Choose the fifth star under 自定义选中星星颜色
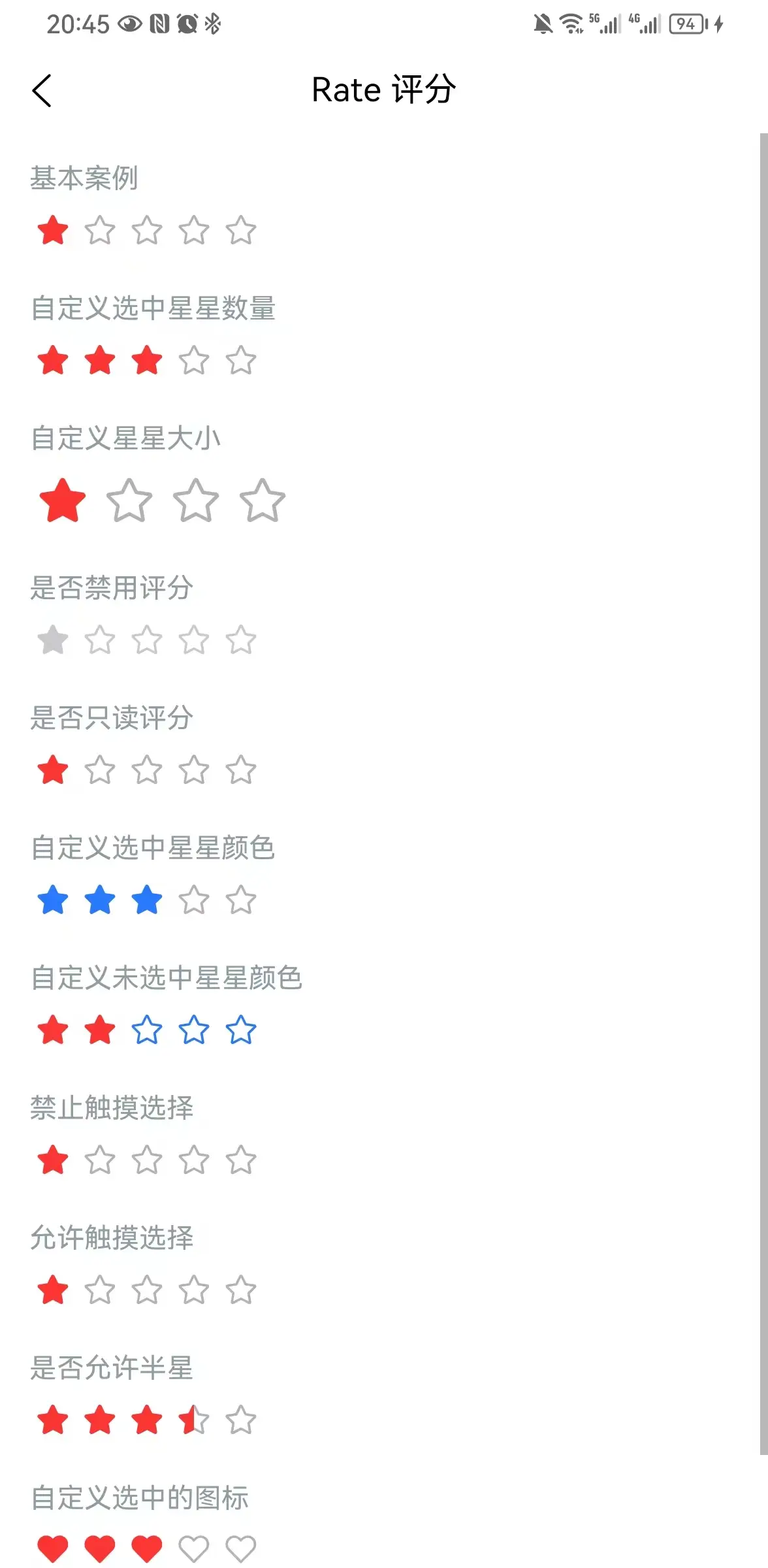The height and width of the screenshot is (1568, 768). (241, 900)
